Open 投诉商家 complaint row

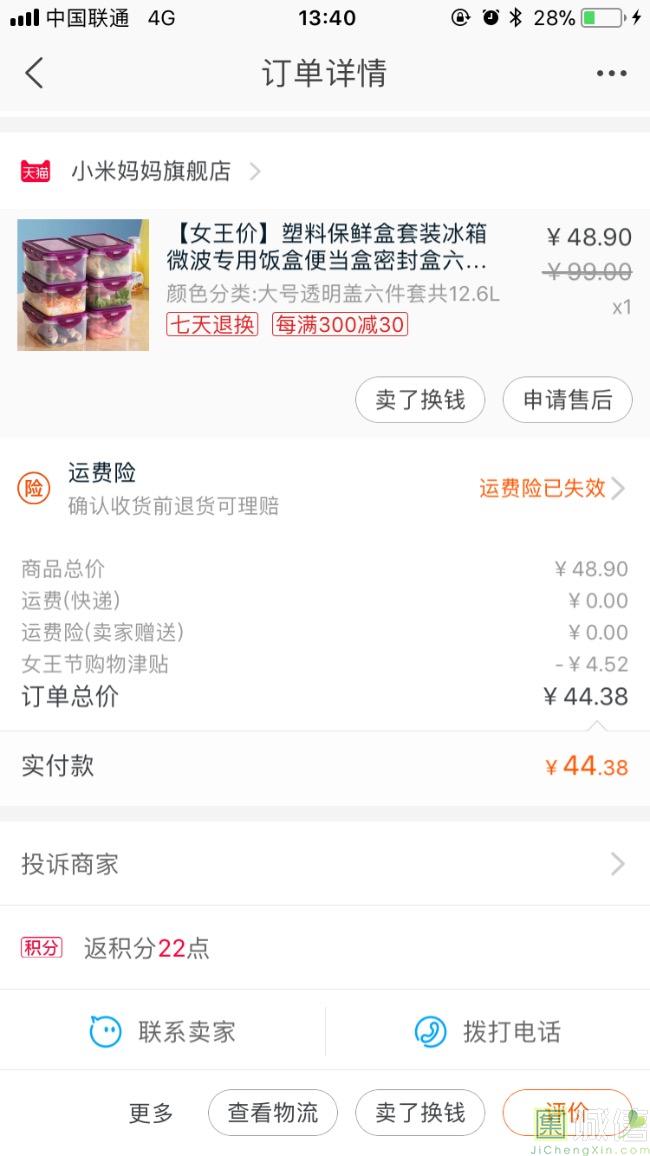click(324, 864)
